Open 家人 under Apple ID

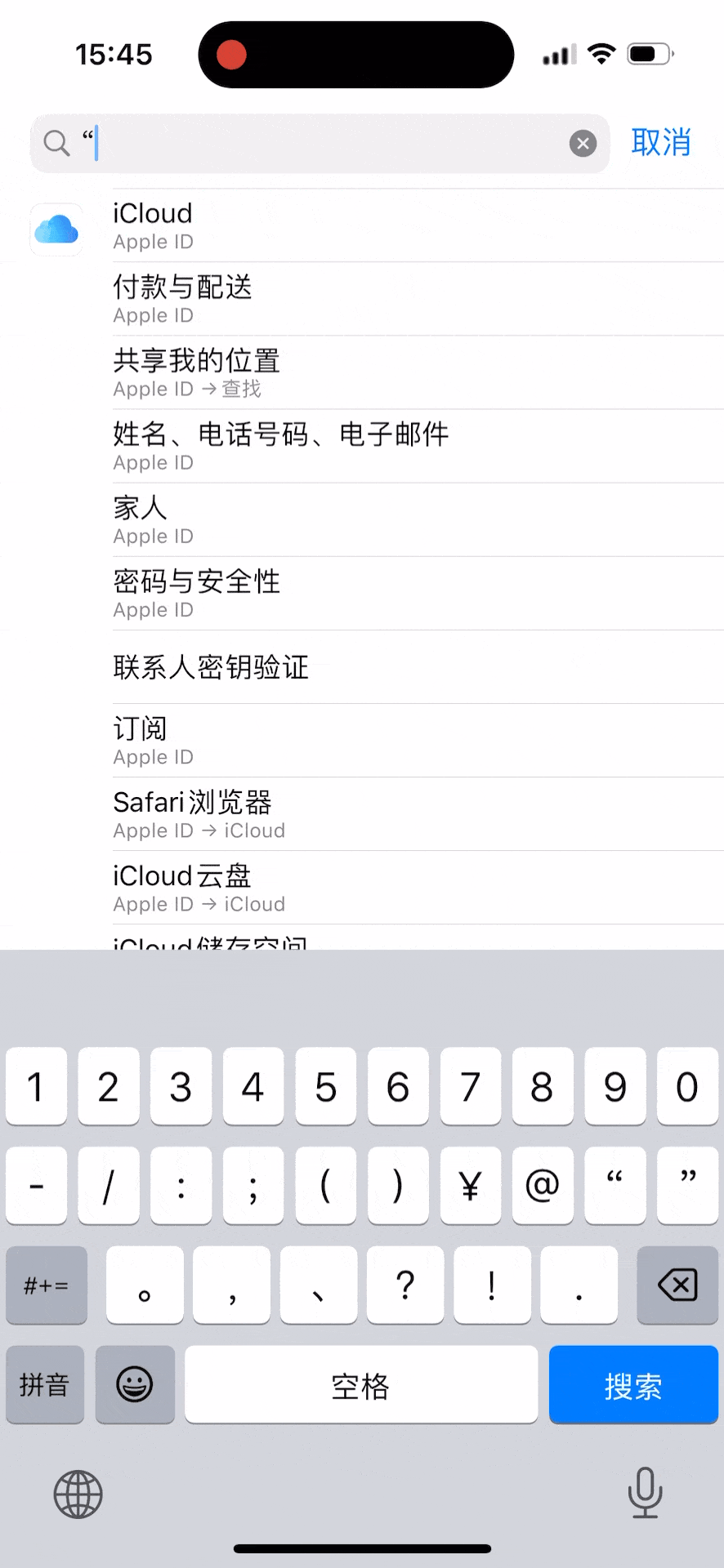[362, 520]
